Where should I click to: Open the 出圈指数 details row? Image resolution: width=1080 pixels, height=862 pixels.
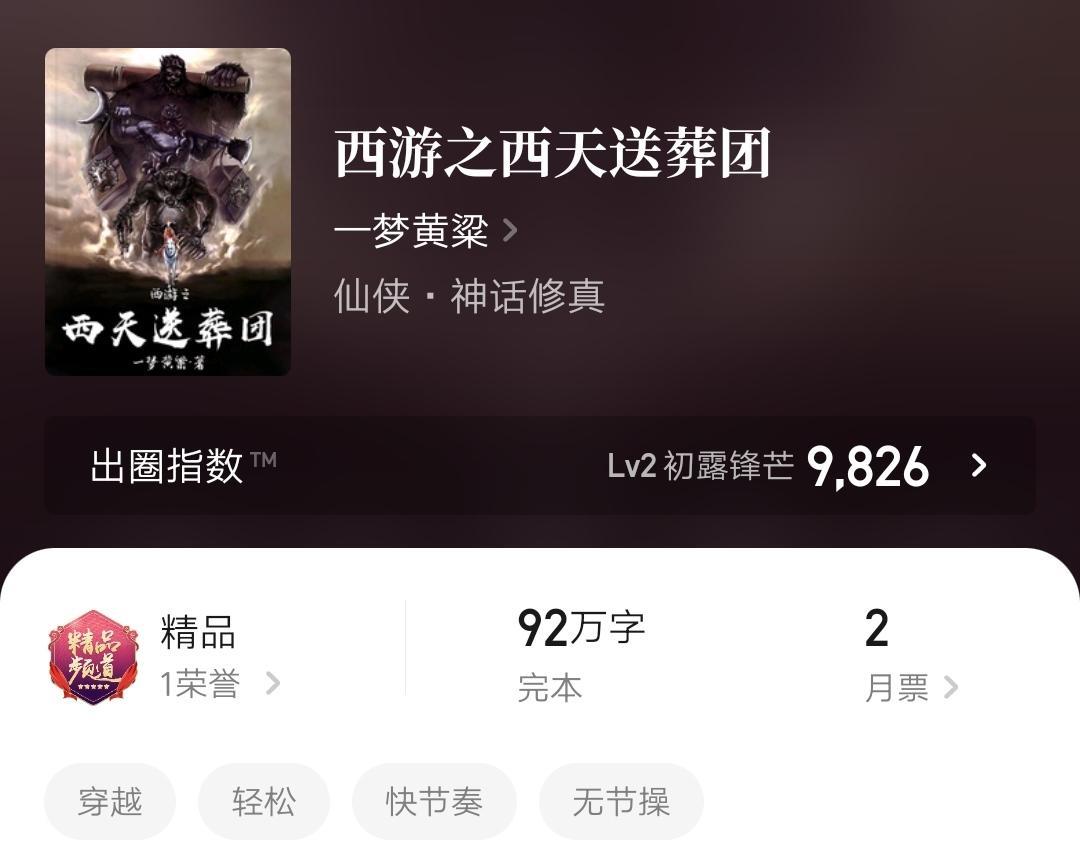coord(540,466)
